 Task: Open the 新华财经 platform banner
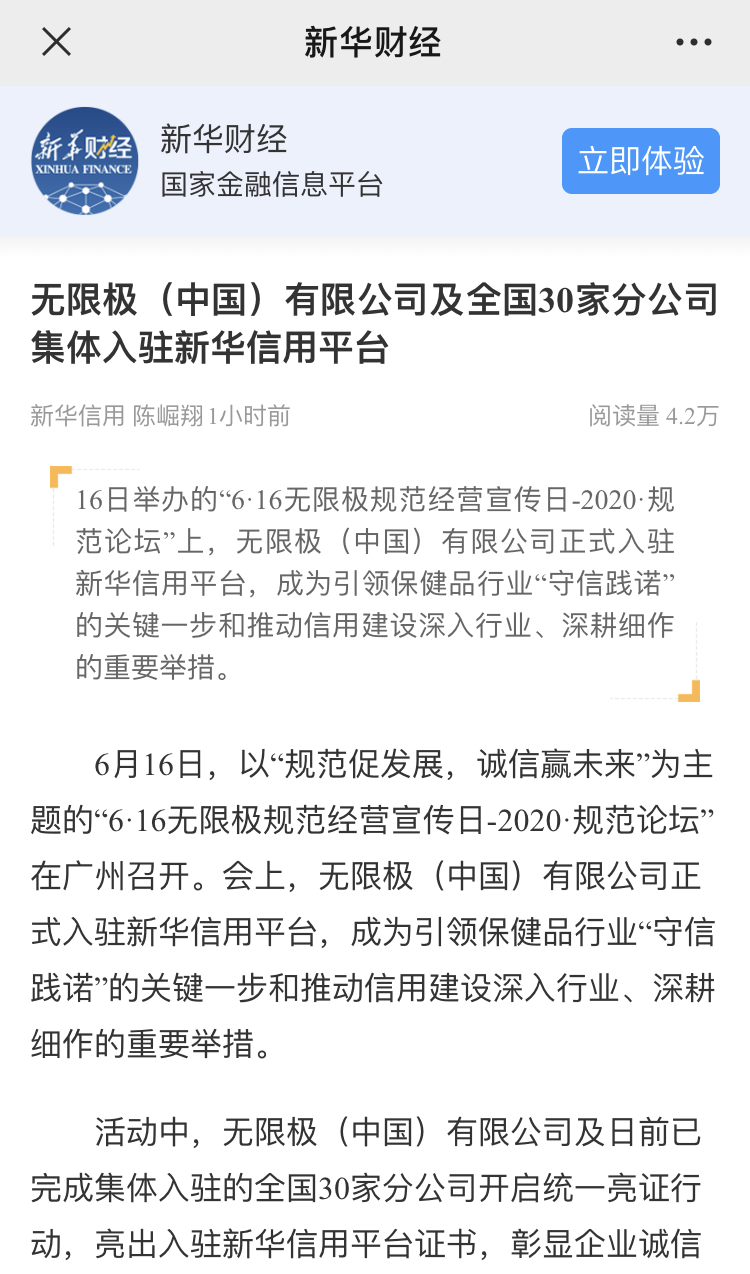tap(270, 161)
